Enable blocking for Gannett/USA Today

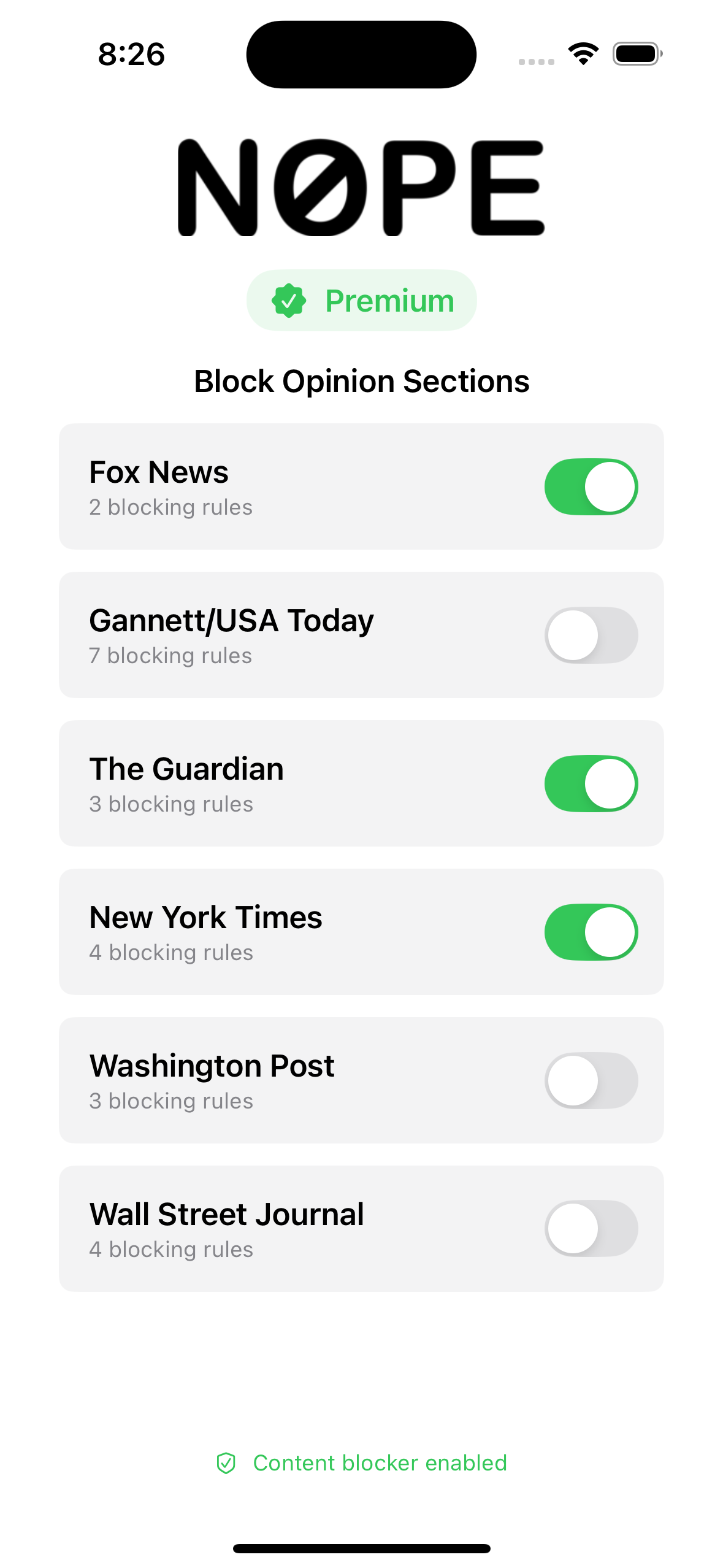[591, 635]
